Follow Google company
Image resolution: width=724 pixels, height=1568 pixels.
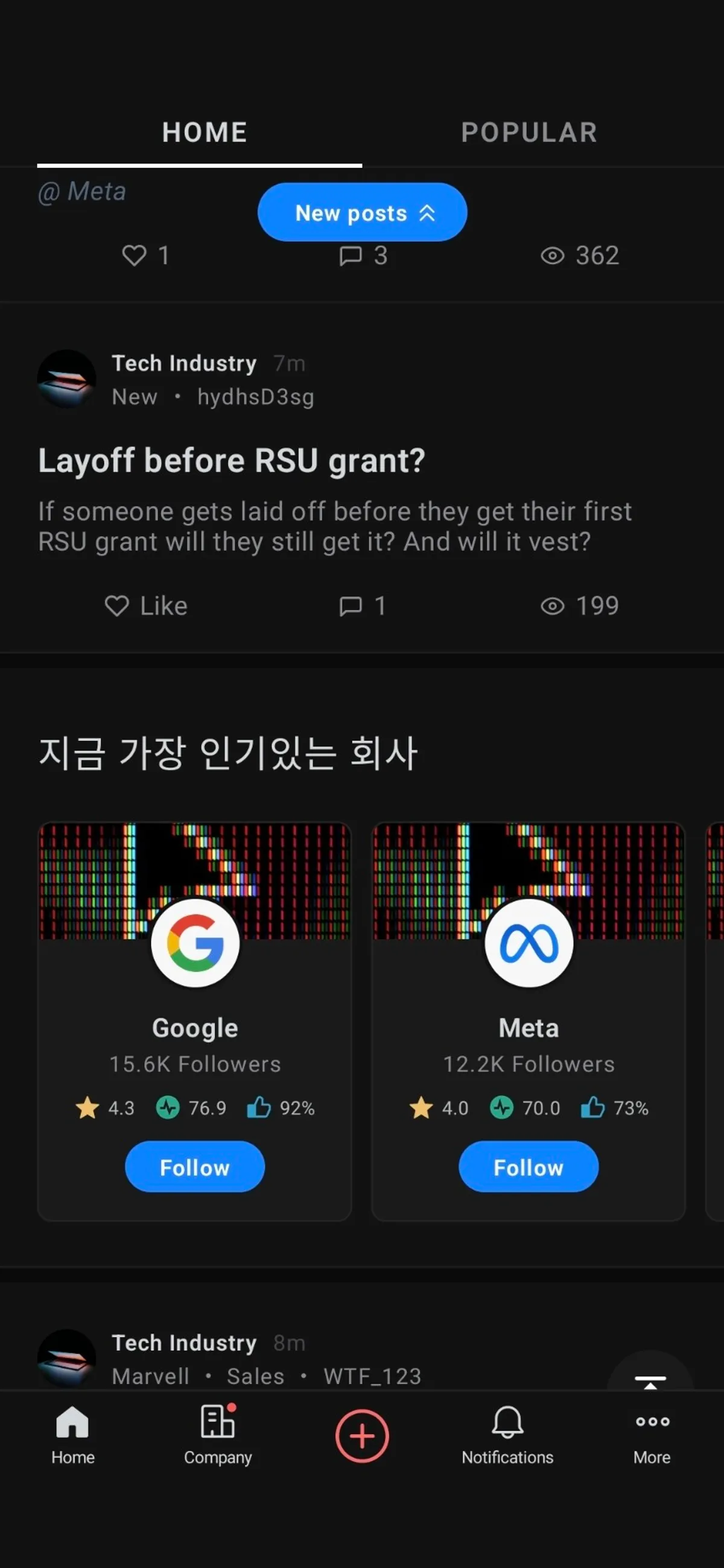click(x=195, y=1167)
